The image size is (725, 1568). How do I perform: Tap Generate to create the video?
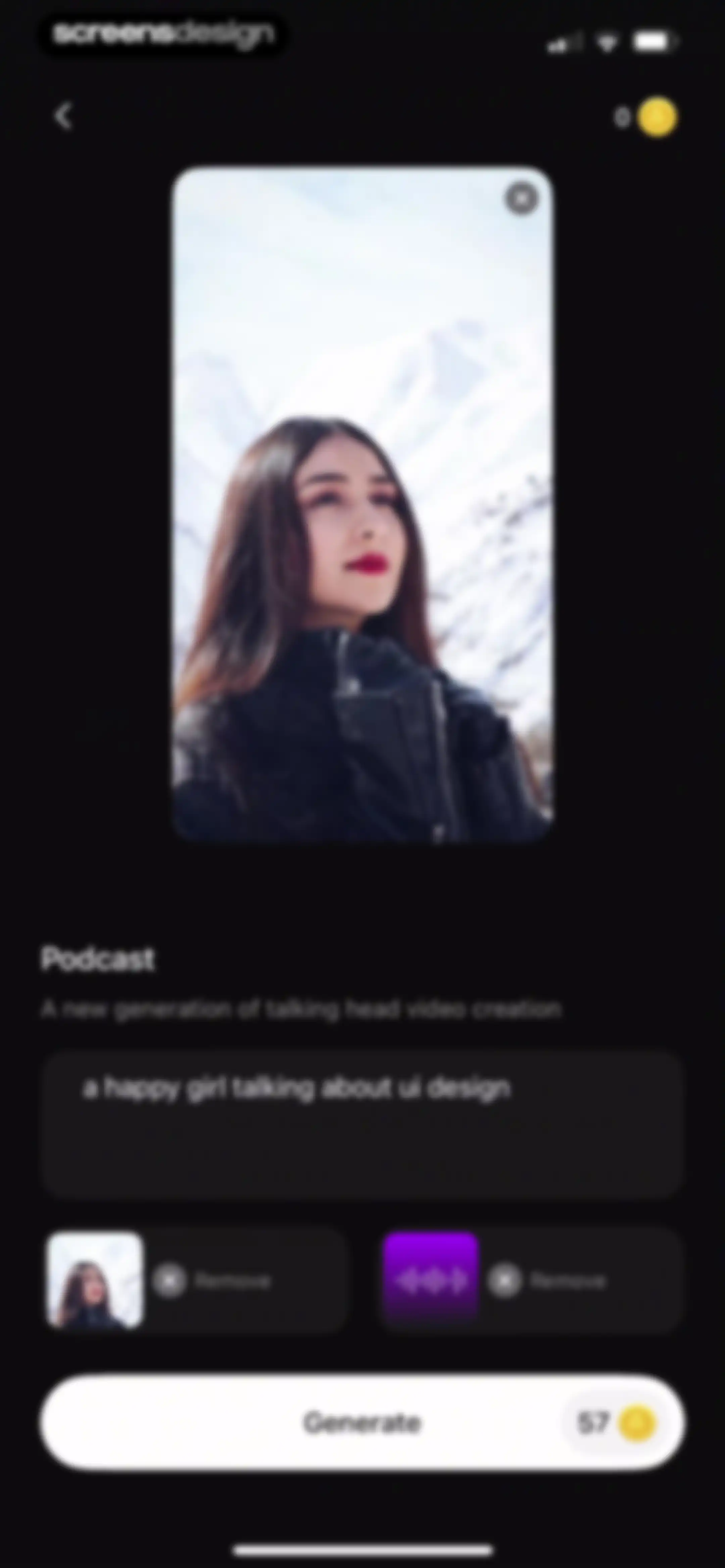coord(362,1423)
